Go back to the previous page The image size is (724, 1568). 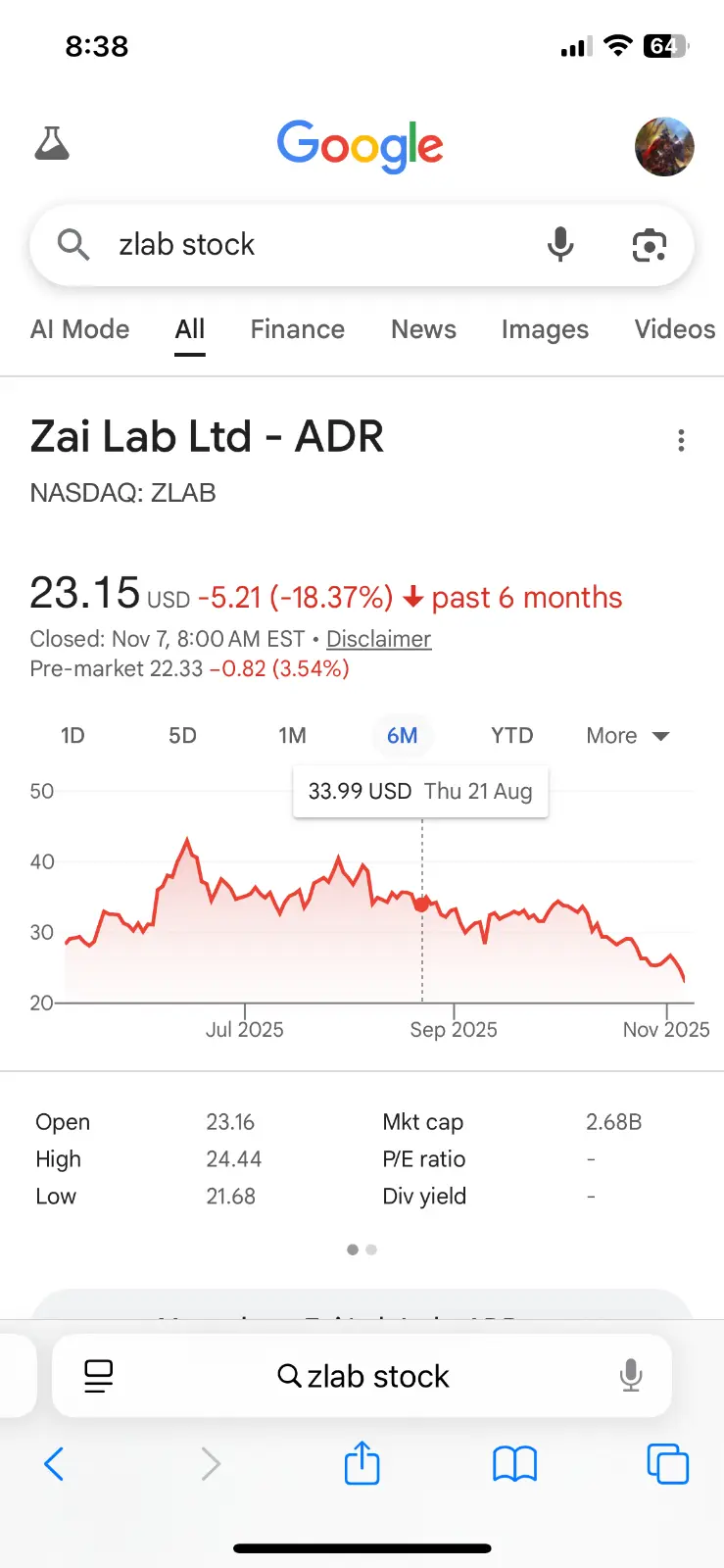[55, 1464]
